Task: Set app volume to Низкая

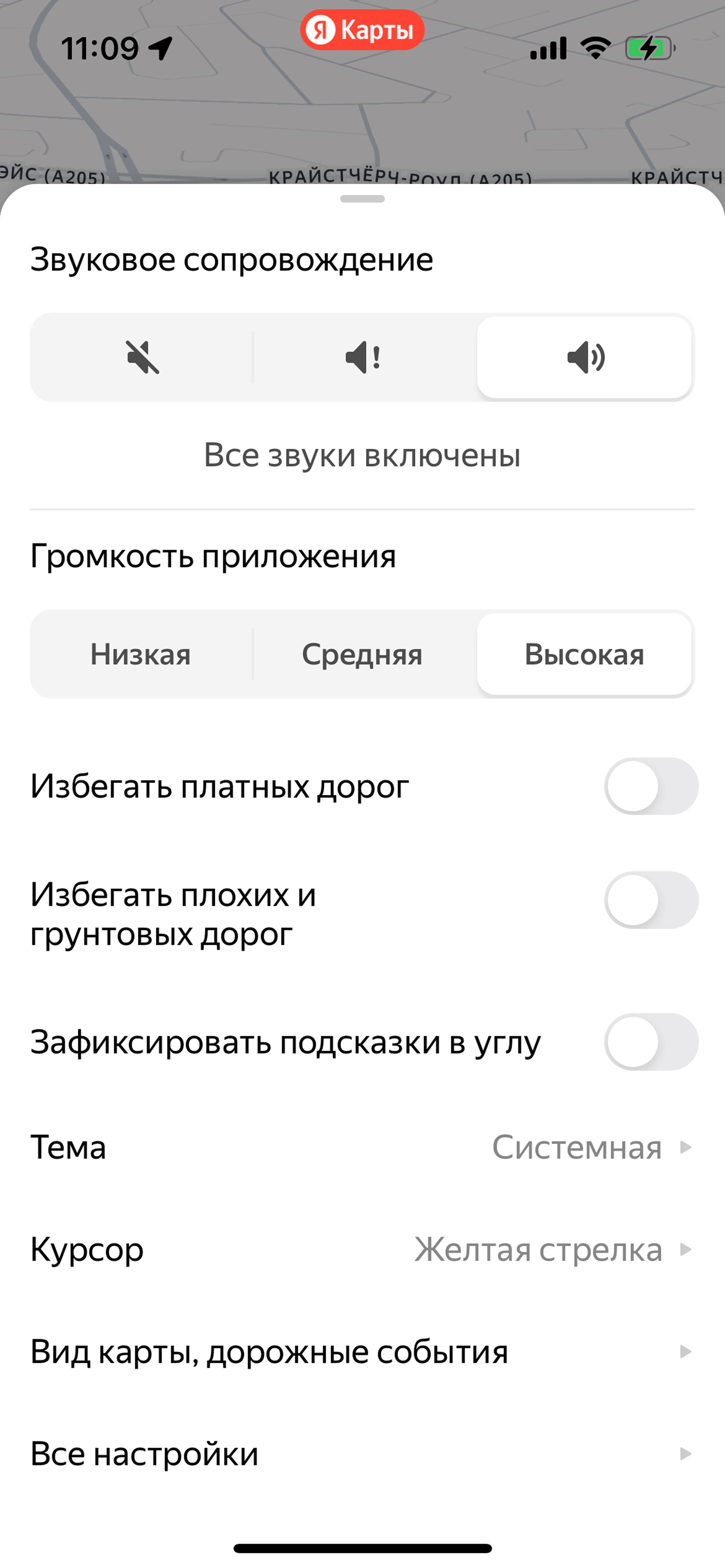Action: (x=141, y=654)
